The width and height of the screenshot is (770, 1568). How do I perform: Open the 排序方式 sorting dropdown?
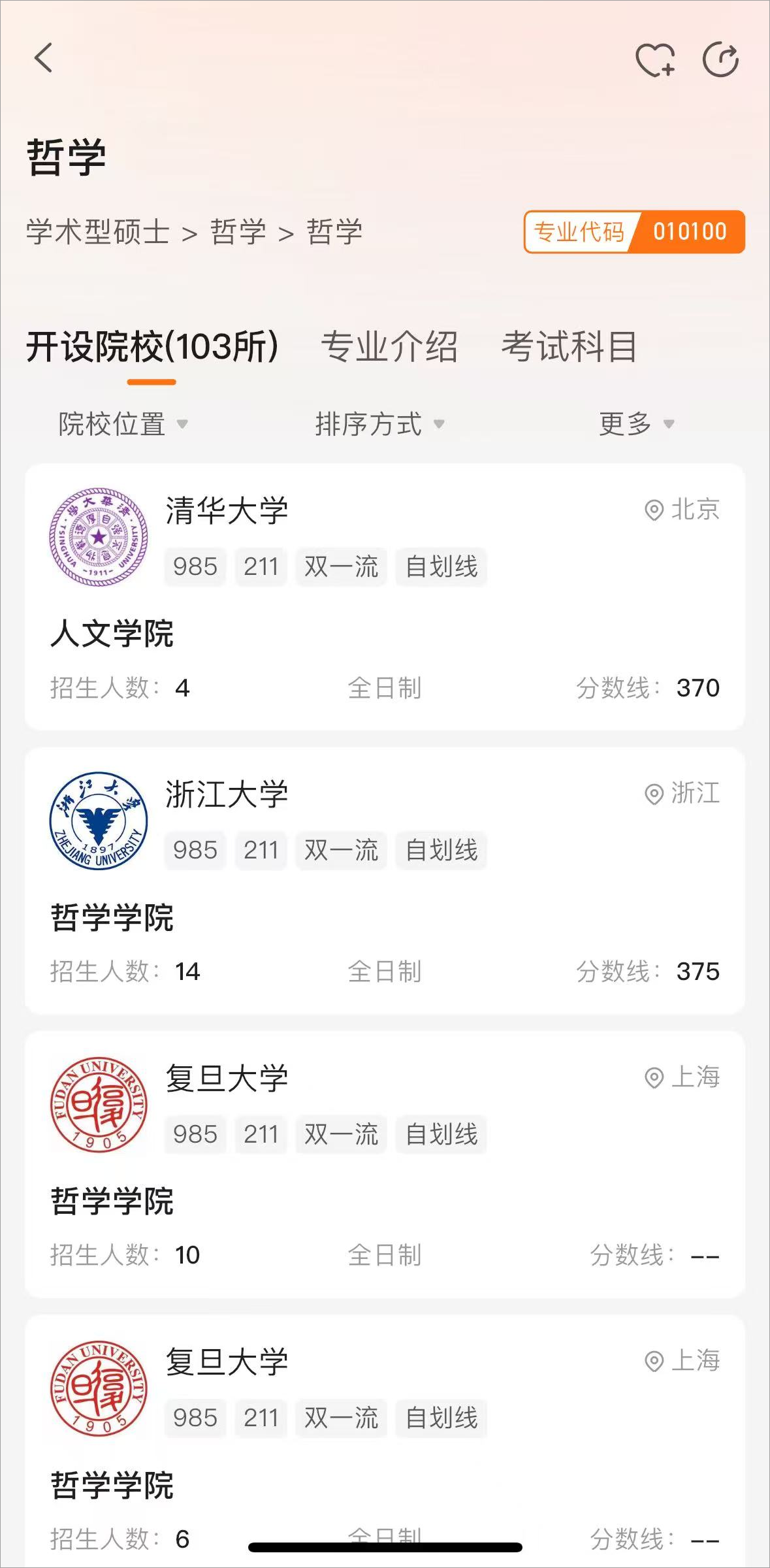tap(379, 424)
